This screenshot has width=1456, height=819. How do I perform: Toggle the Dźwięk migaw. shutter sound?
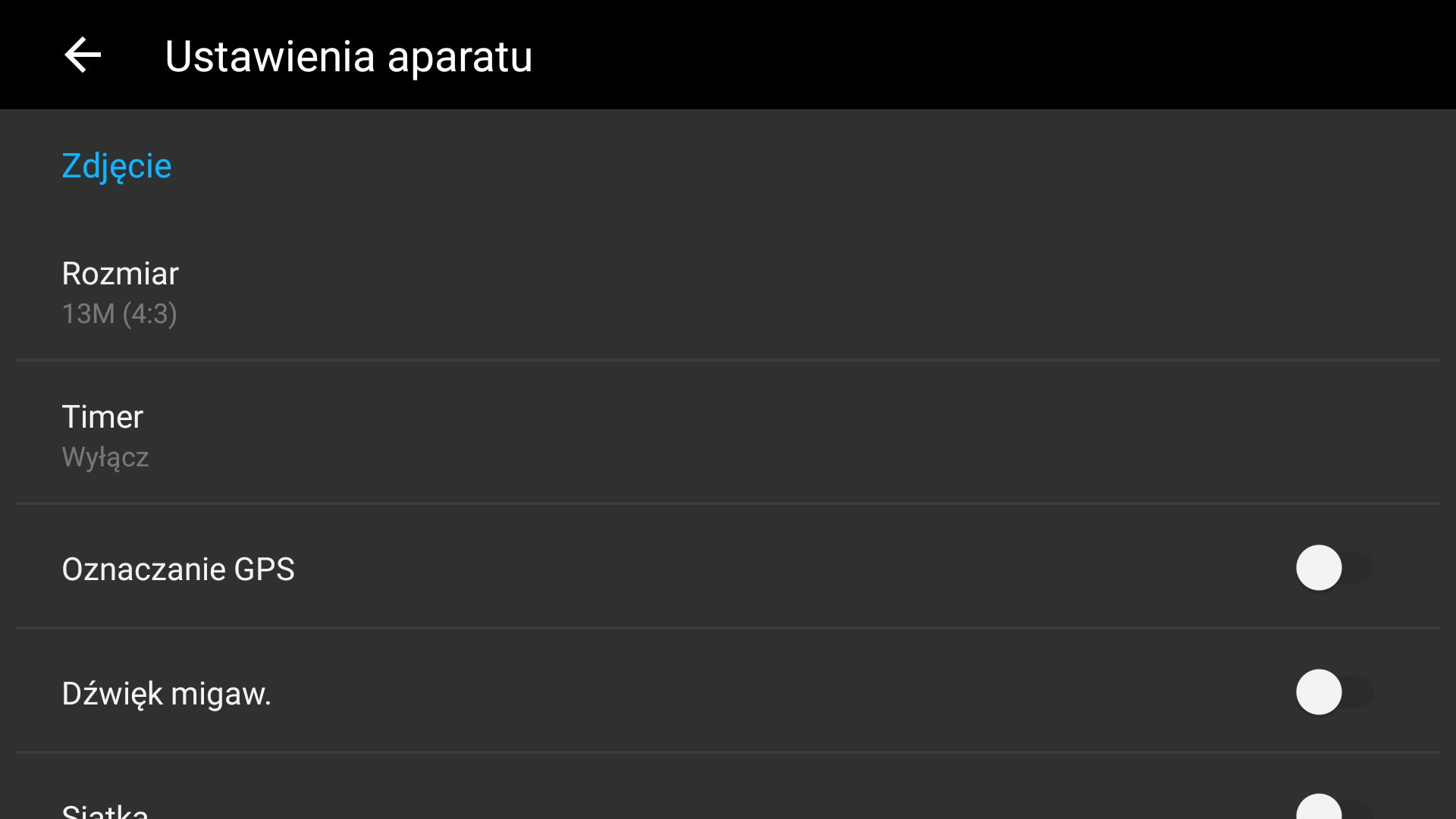pyautogui.click(x=1332, y=692)
